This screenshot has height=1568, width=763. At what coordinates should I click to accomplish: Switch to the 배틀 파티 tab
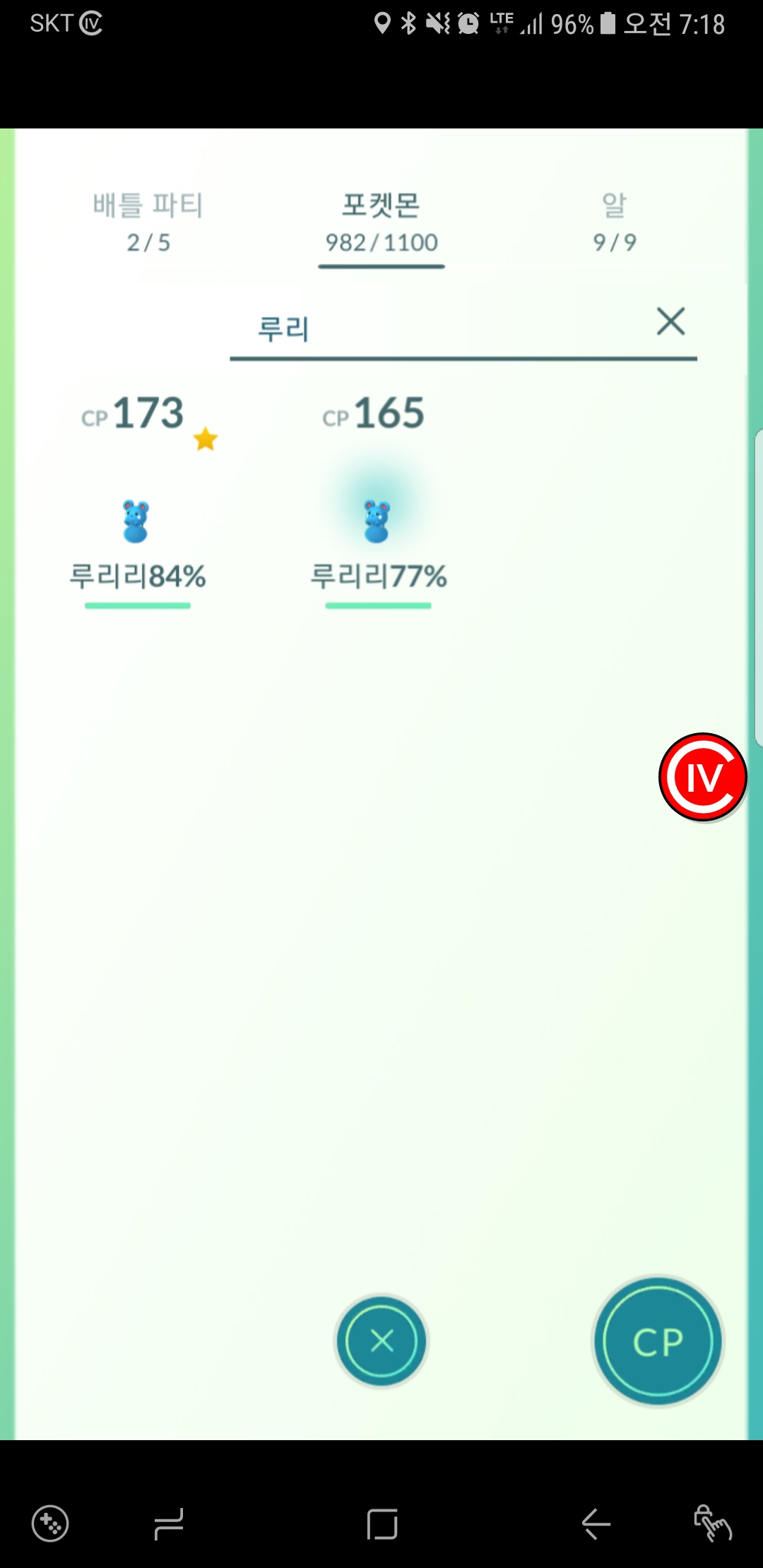coord(148,222)
